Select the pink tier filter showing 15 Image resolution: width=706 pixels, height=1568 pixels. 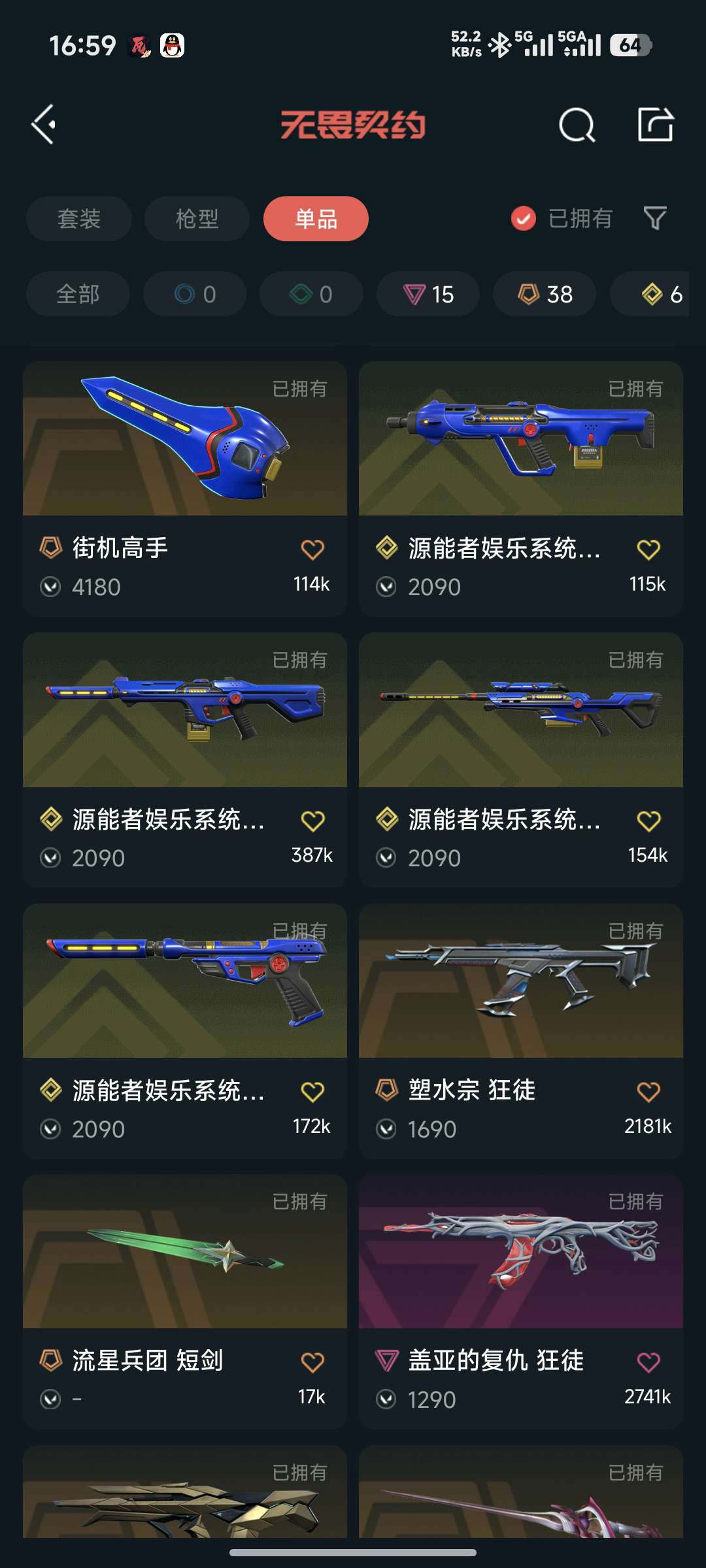[428, 294]
